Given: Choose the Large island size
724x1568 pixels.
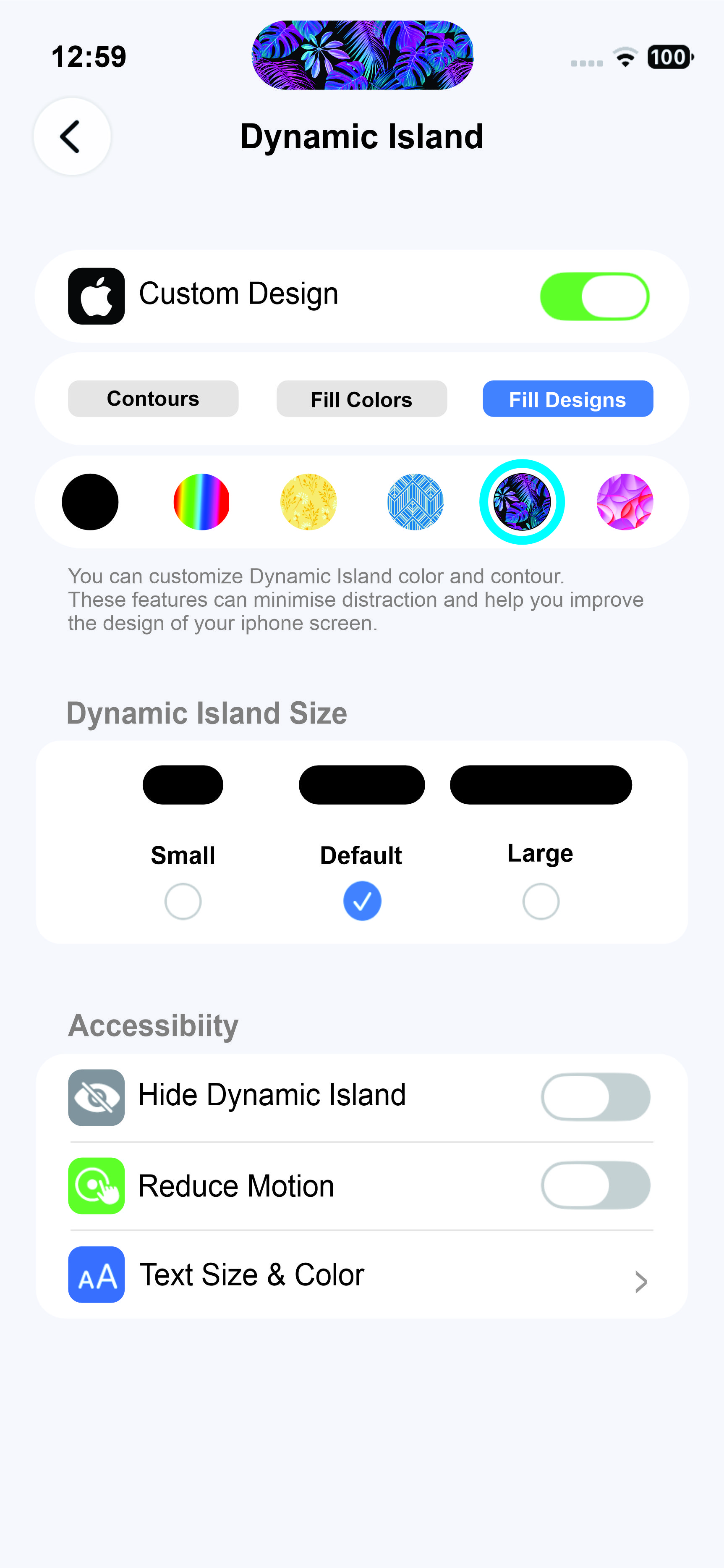Looking at the screenshot, I should tap(541, 901).
